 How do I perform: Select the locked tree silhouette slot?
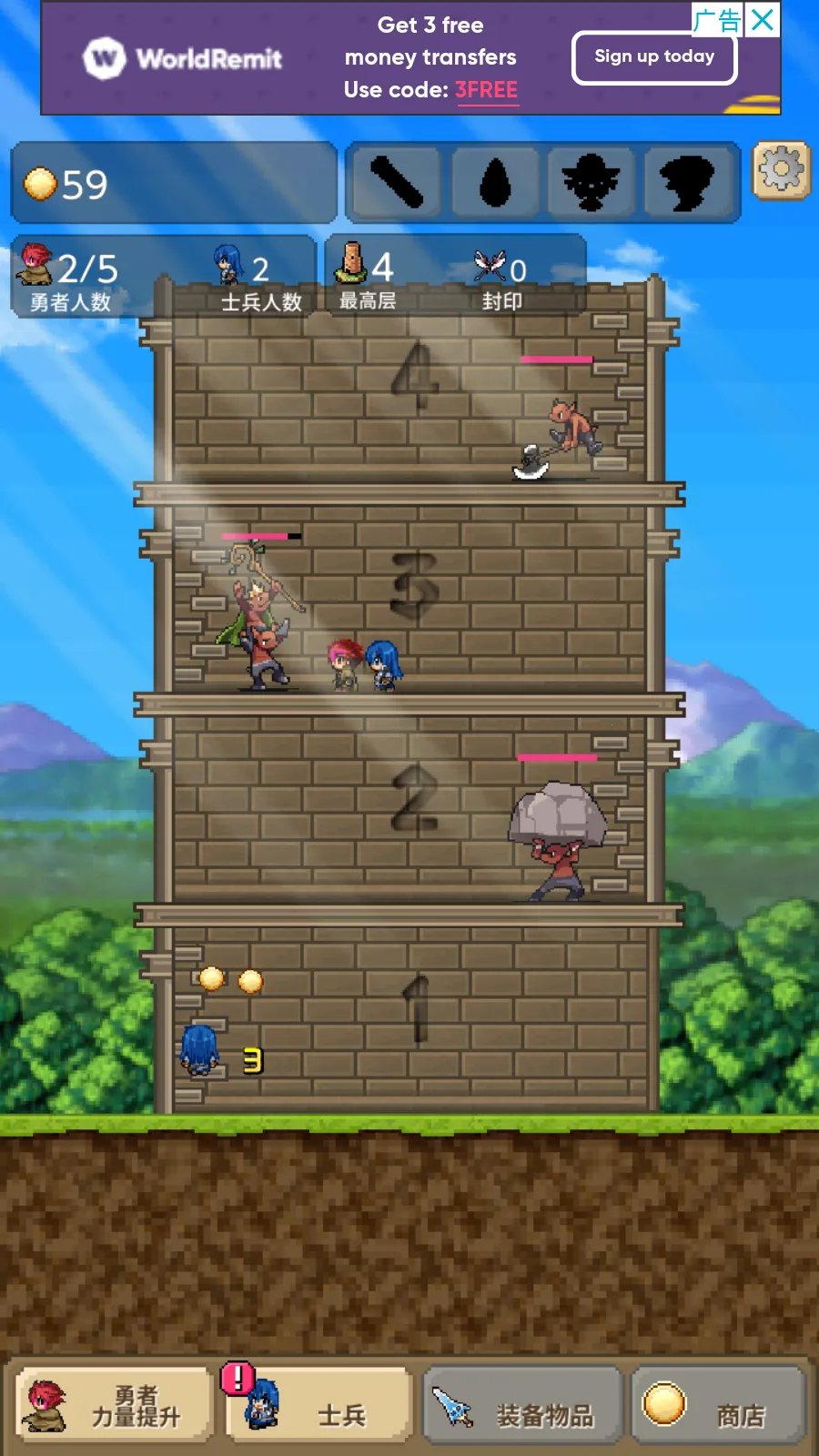[x=688, y=183]
